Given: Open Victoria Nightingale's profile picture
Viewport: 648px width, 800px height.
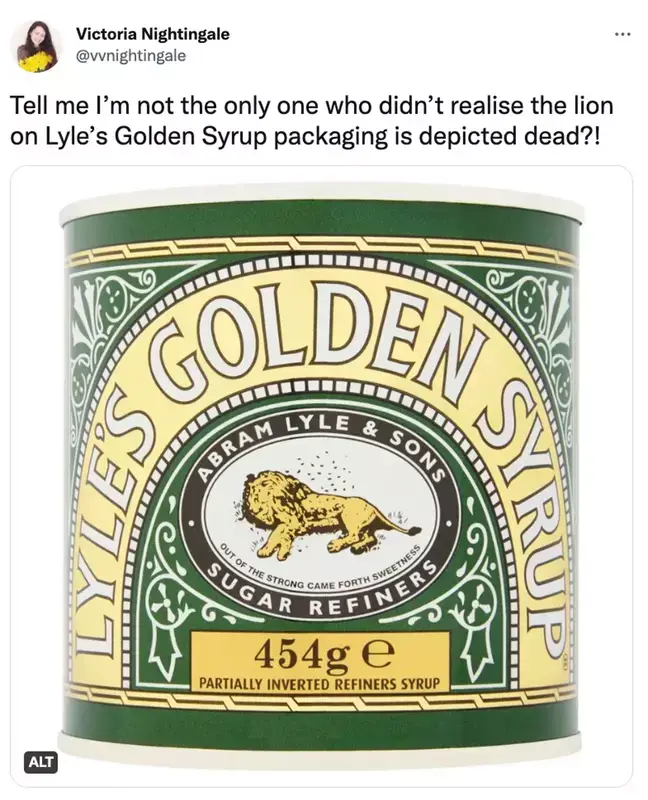Looking at the screenshot, I should (38, 45).
